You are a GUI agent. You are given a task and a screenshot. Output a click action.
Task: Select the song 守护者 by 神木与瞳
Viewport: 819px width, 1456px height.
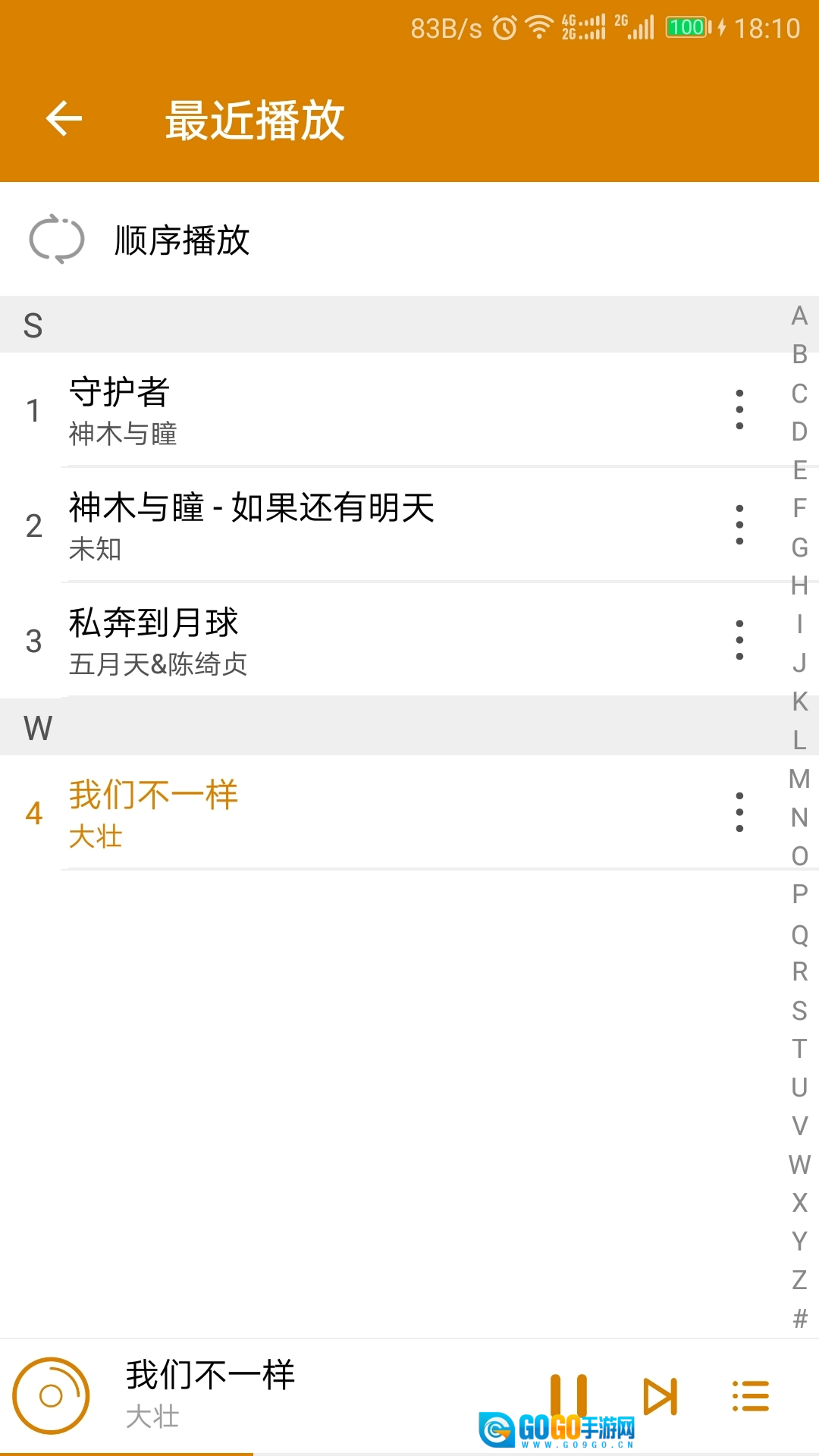pyautogui.click(x=303, y=409)
